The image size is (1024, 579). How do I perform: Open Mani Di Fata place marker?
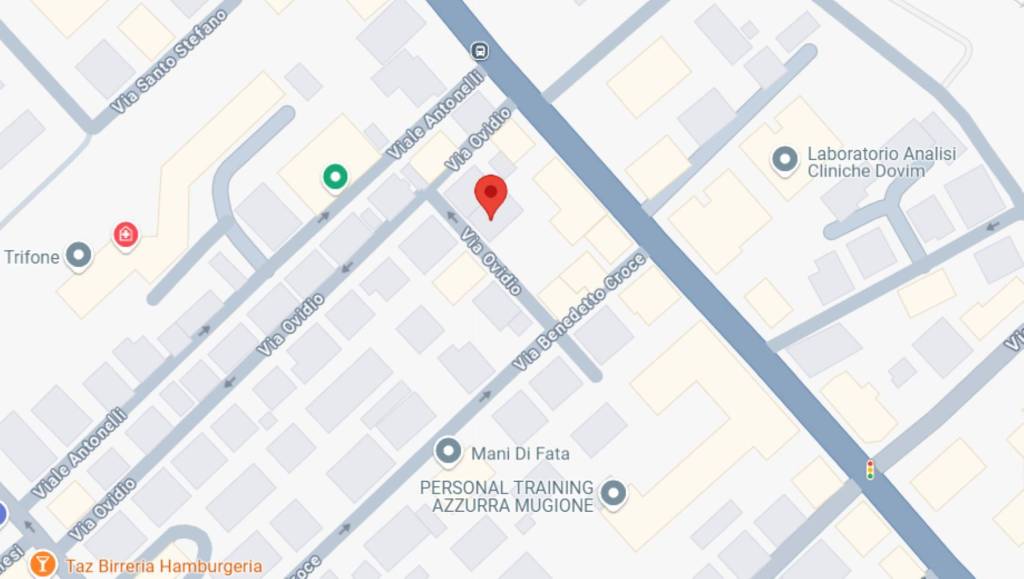(448, 451)
